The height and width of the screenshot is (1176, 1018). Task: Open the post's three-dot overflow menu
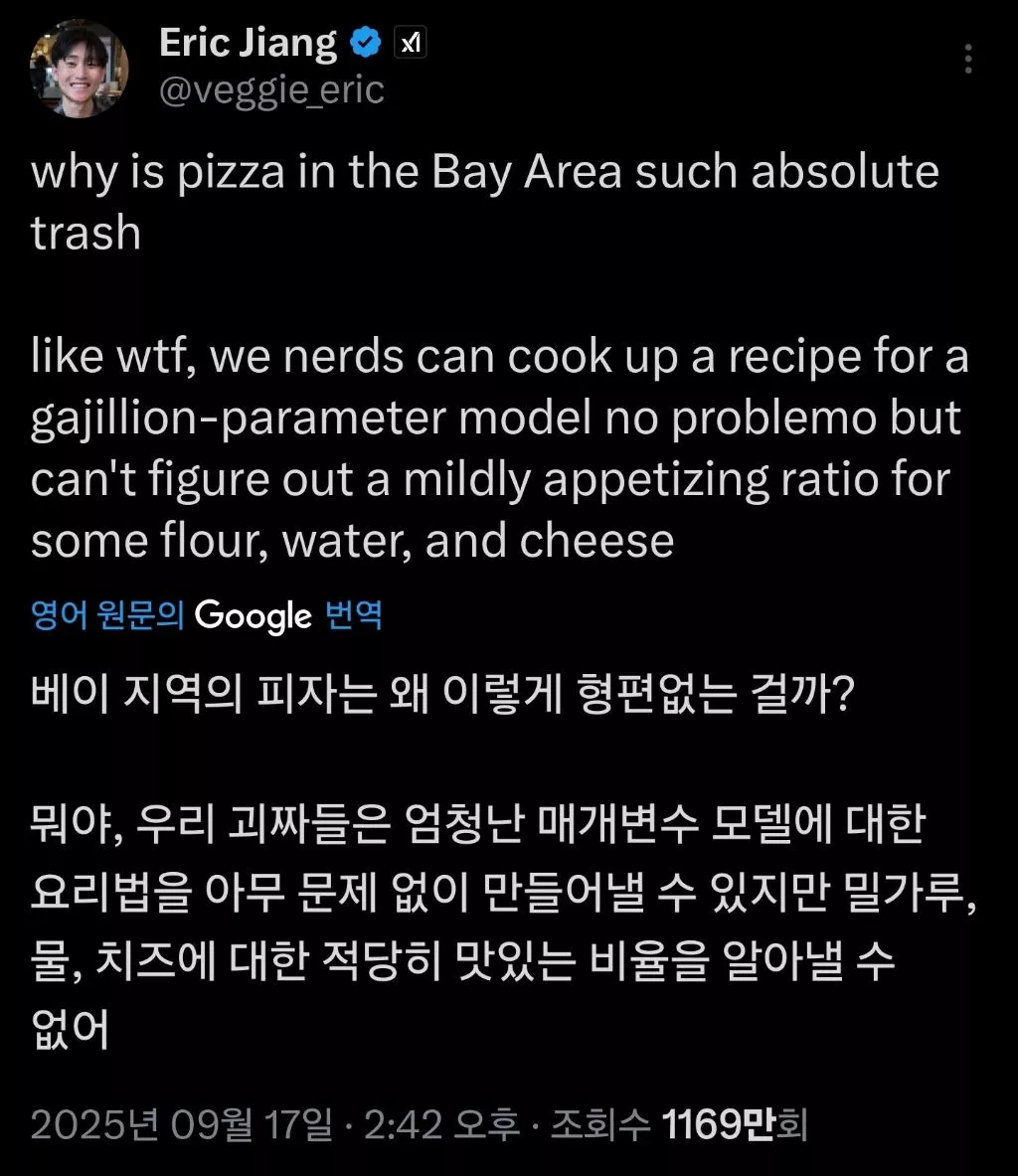[x=968, y=60]
